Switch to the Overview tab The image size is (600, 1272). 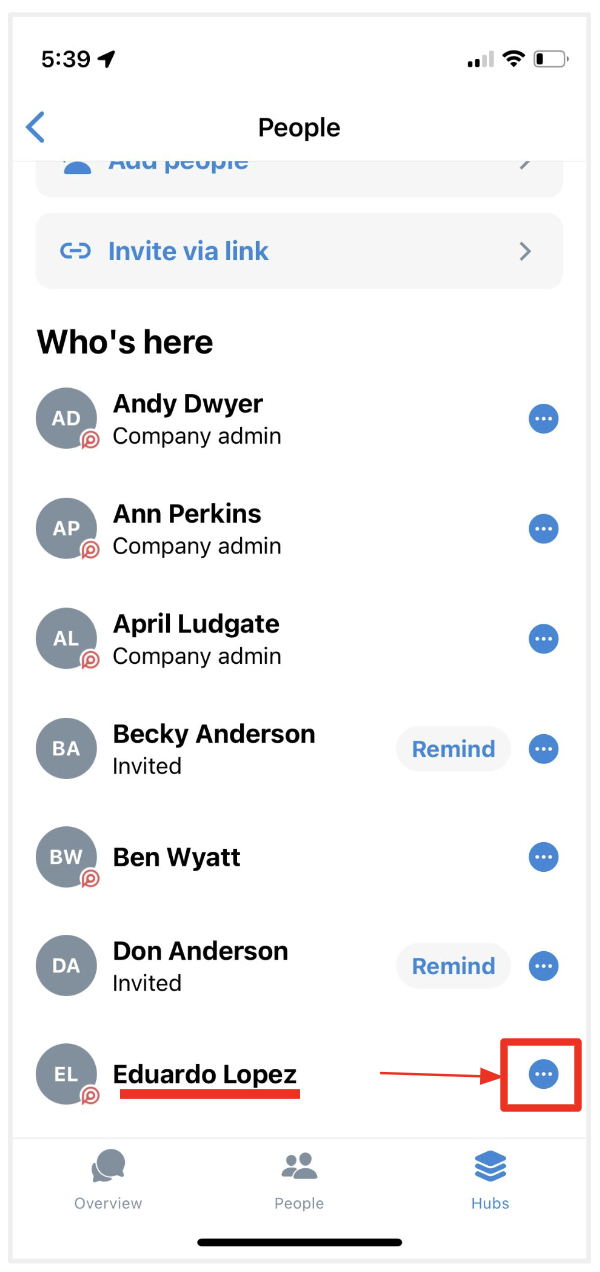(x=108, y=1180)
